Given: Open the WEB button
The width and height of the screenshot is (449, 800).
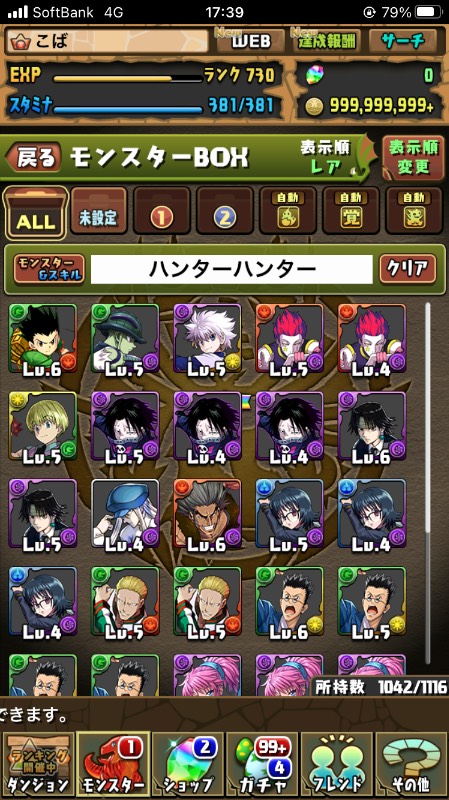Looking at the screenshot, I should tap(251, 41).
